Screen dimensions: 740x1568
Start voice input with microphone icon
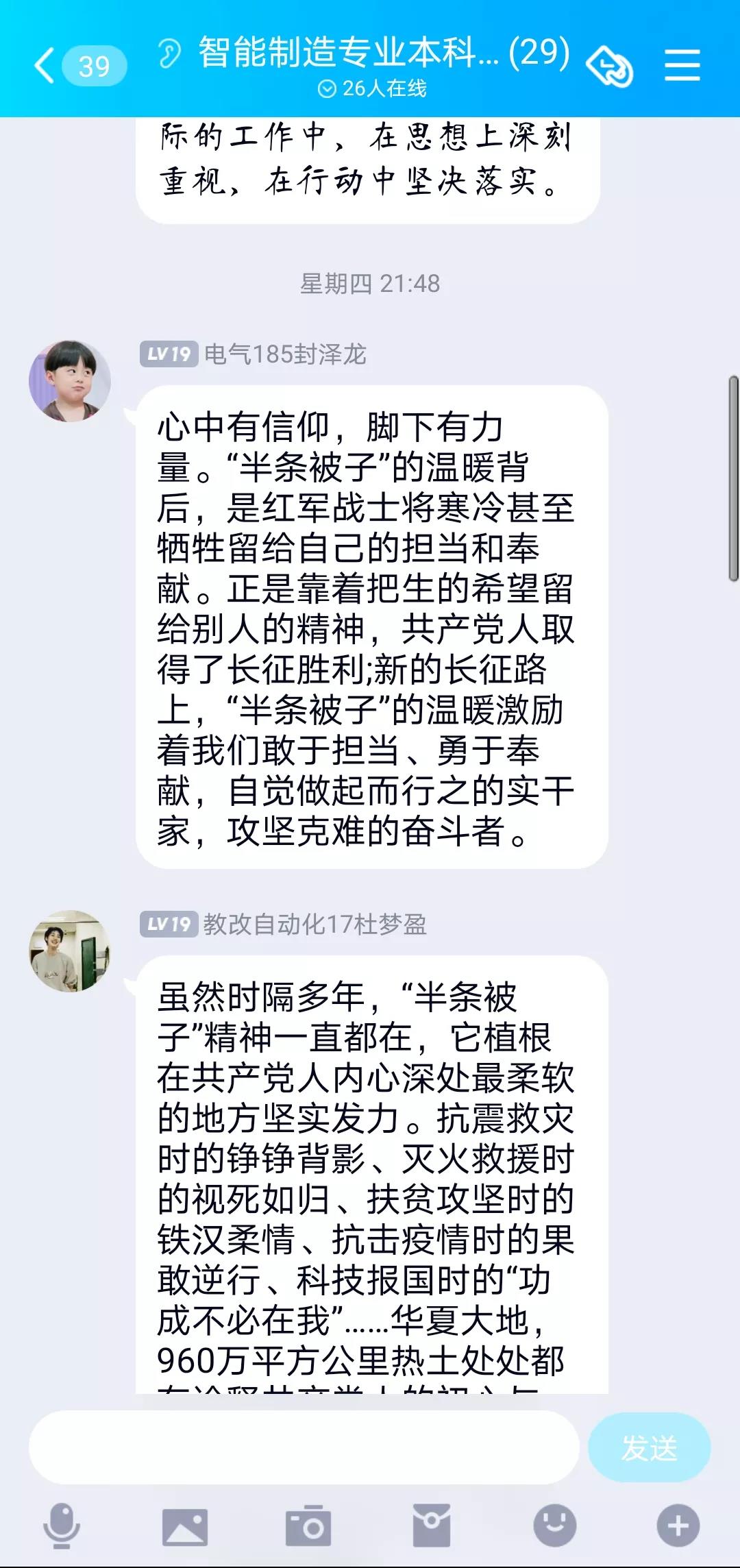[x=62, y=1526]
